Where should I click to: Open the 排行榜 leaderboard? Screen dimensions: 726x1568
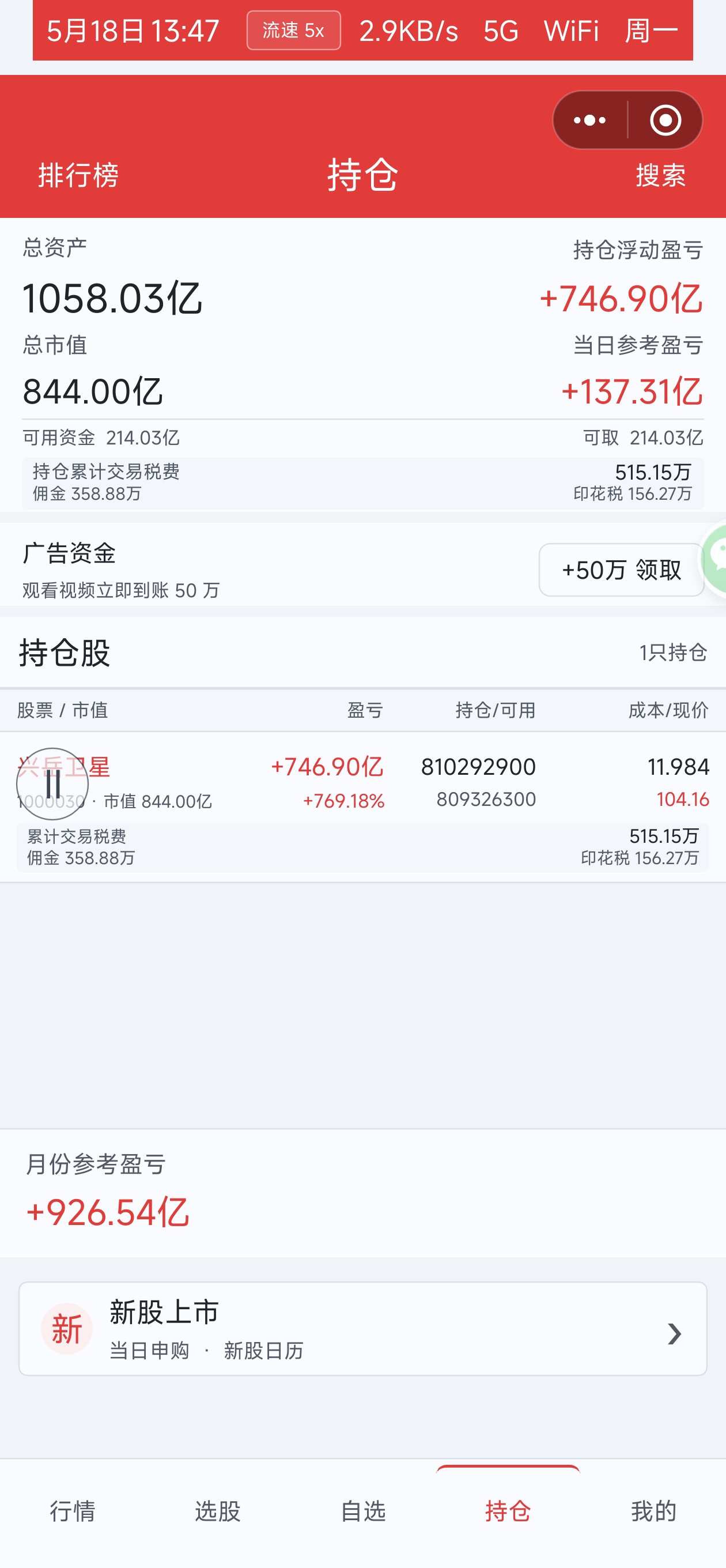tap(78, 175)
